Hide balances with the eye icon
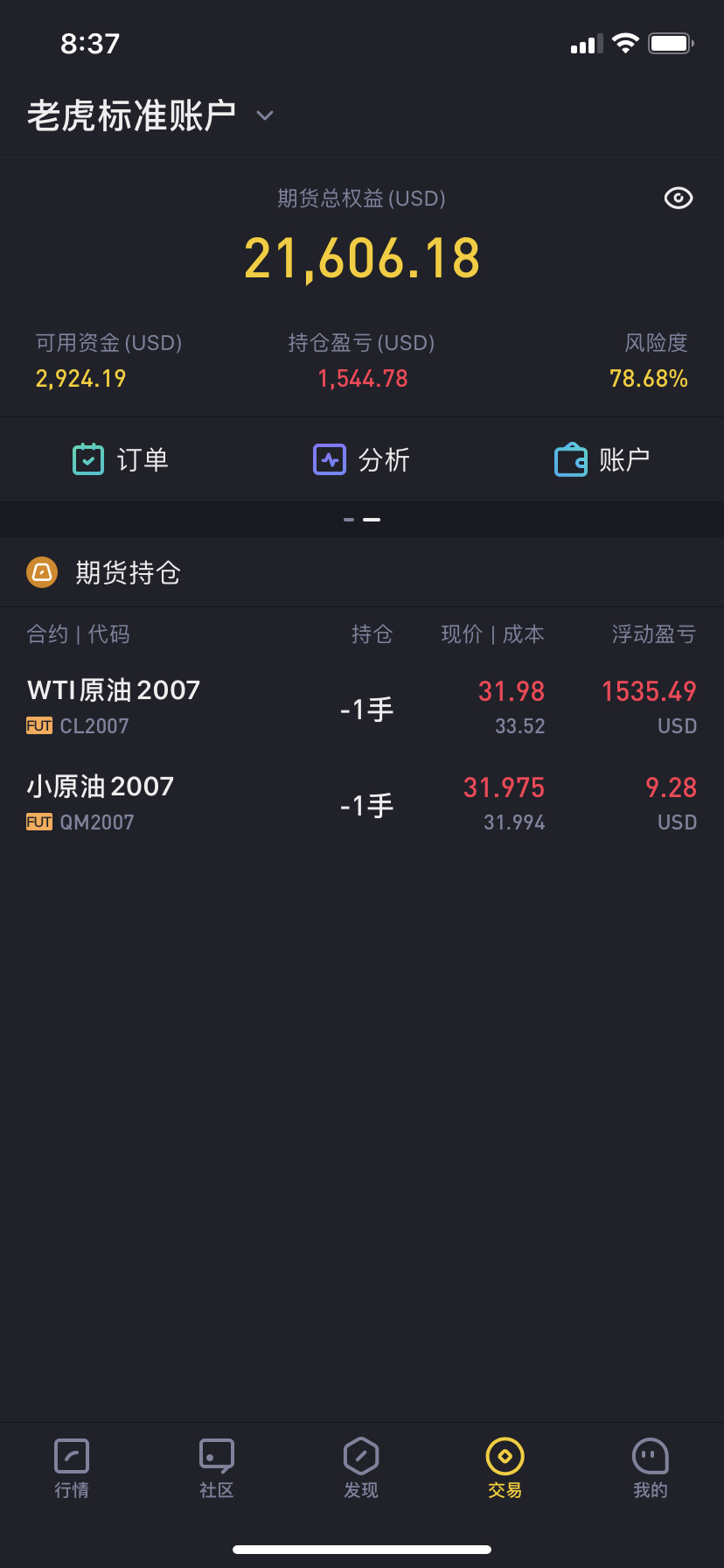This screenshot has height=1568, width=724. coord(679,199)
